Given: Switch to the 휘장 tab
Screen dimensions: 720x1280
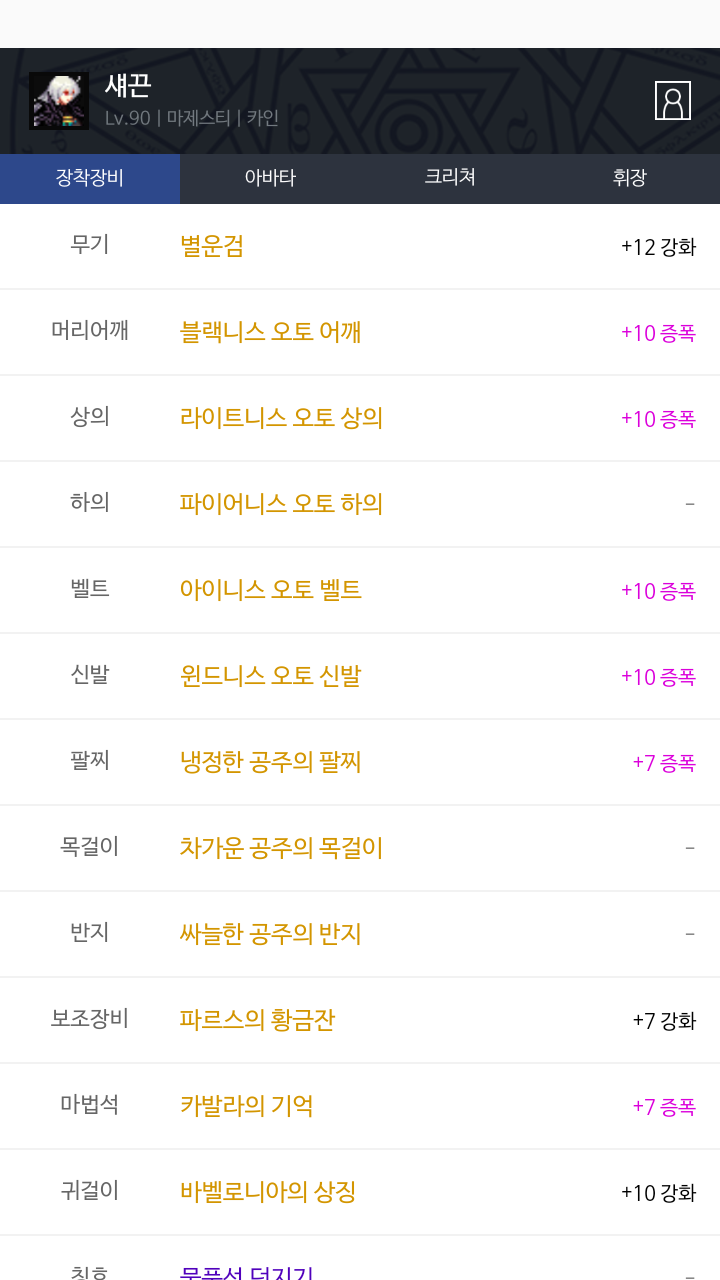Looking at the screenshot, I should 630,178.
